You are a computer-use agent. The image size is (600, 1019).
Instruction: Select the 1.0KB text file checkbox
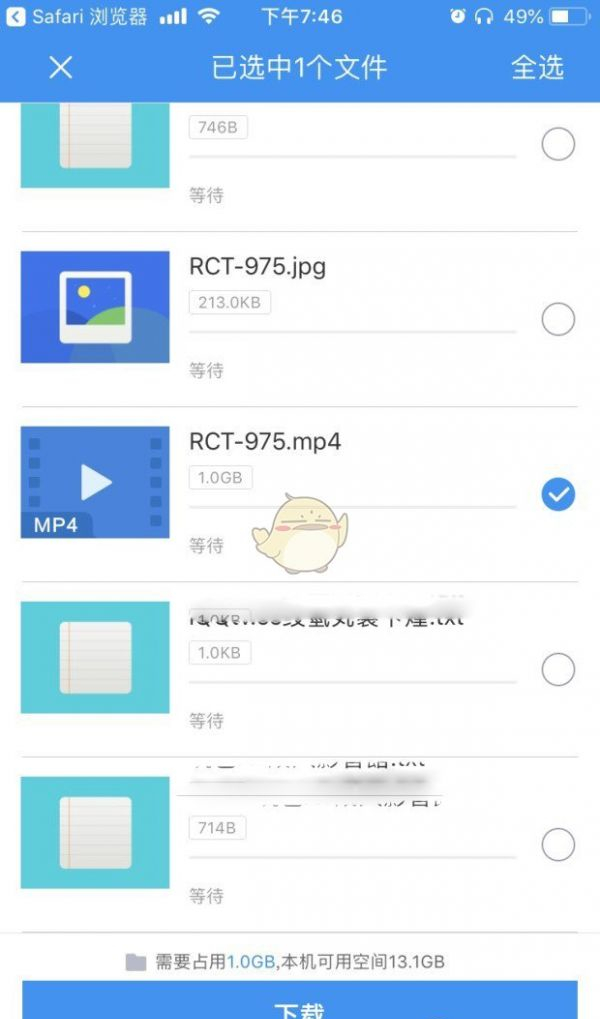tap(558, 669)
